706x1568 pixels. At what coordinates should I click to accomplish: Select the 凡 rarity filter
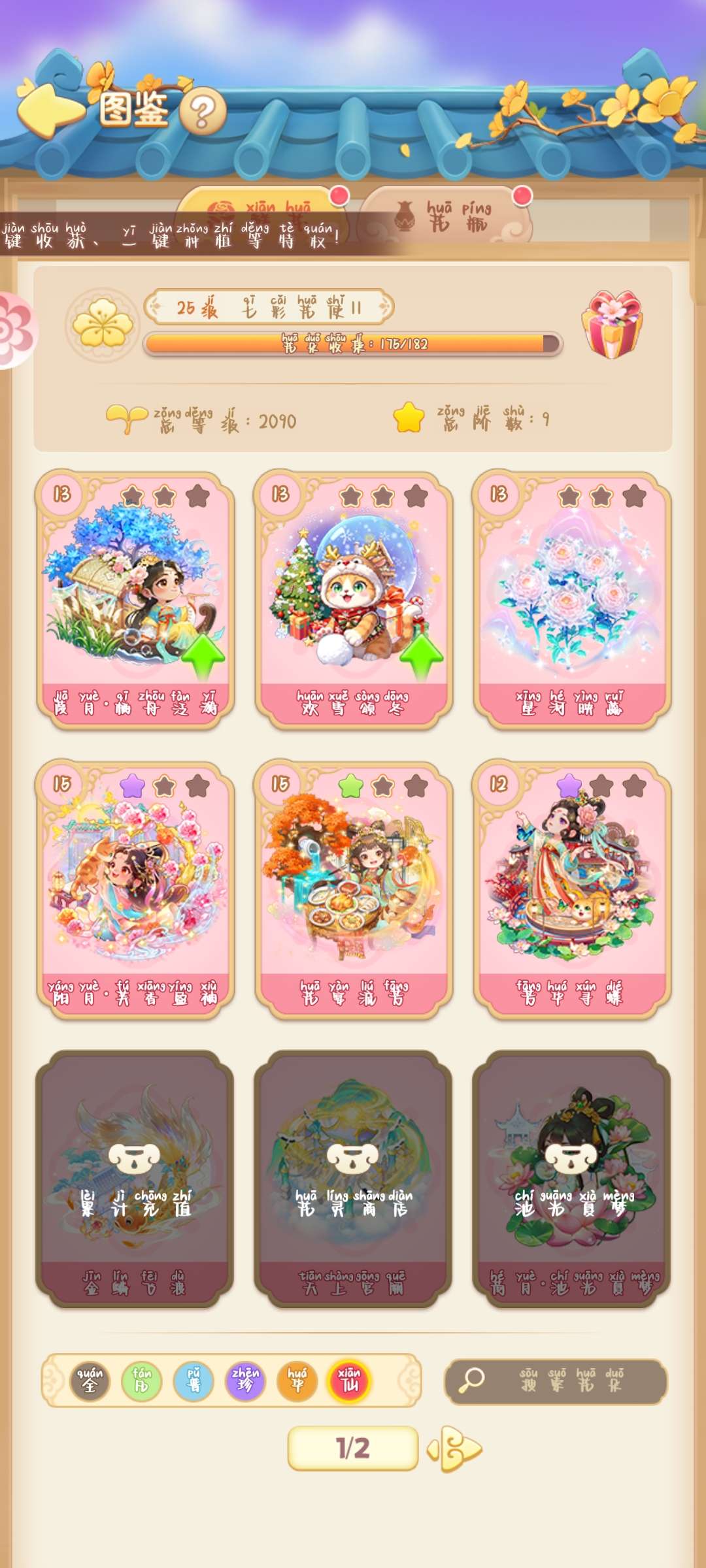(142, 1380)
